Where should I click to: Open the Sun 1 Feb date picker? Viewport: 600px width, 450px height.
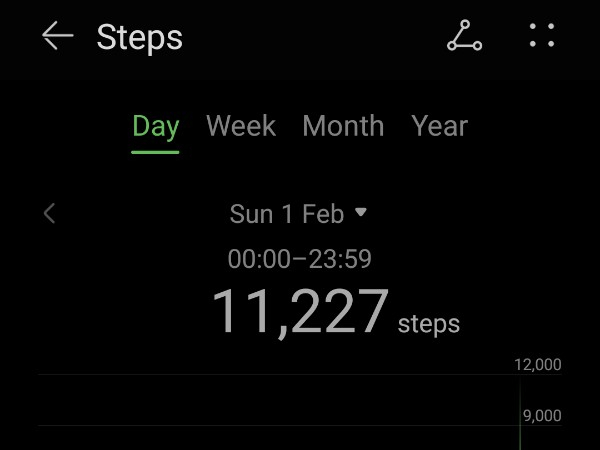click(x=298, y=213)
